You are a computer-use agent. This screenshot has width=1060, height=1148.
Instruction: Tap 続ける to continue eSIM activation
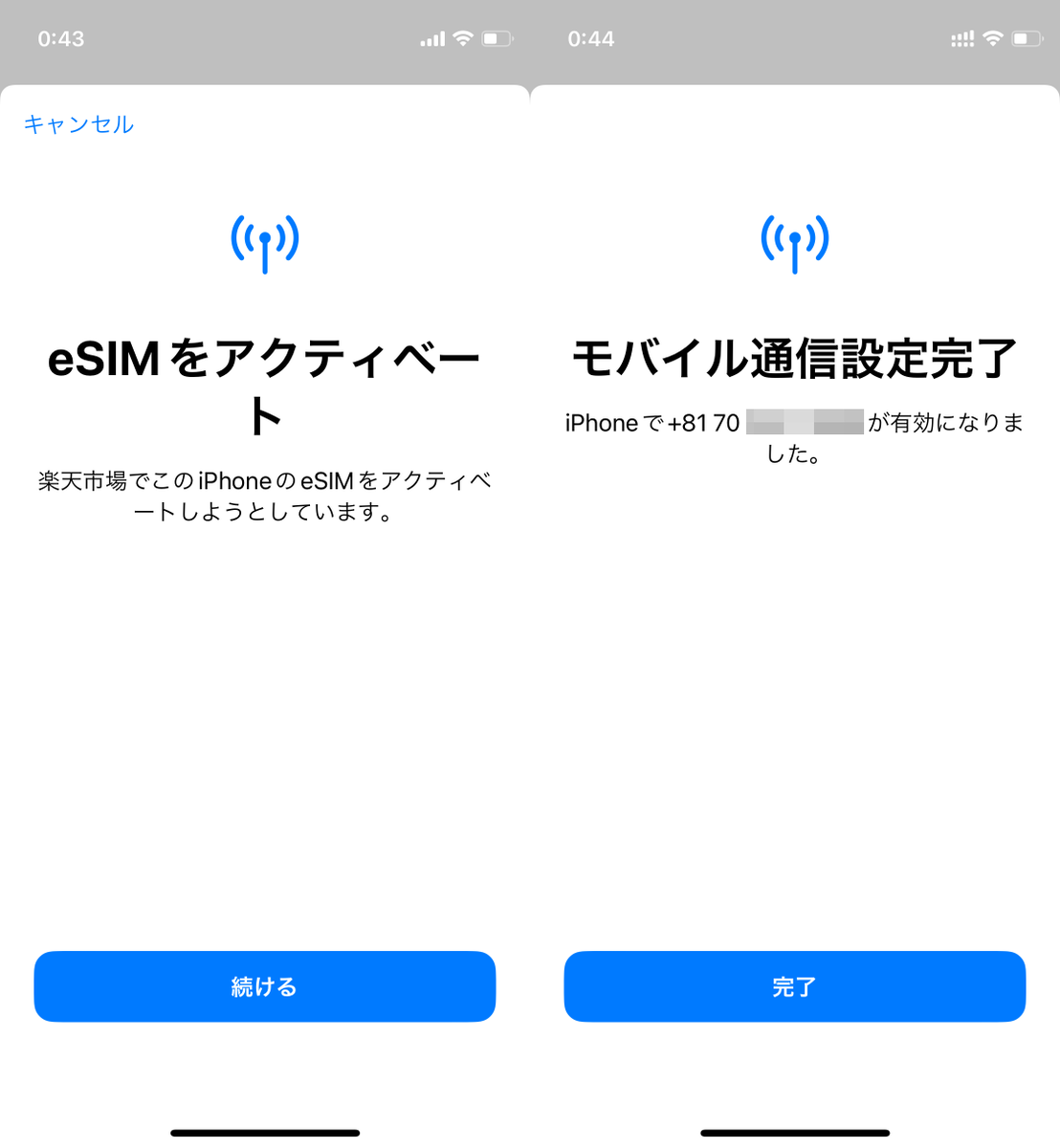point(265,986)
